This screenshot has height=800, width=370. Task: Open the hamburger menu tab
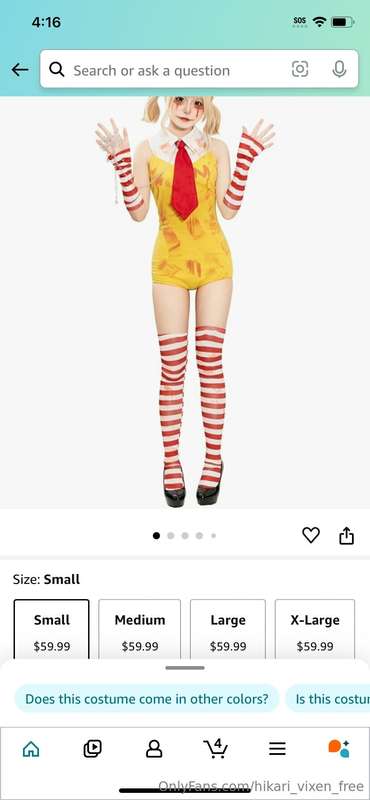point(277,748)
